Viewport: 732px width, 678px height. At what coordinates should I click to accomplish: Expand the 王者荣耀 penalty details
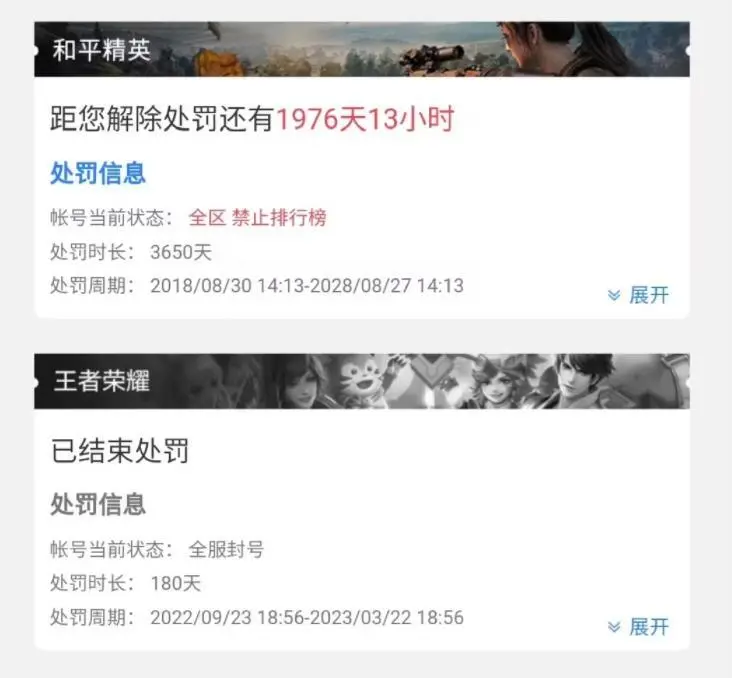(x=638, y=627)
